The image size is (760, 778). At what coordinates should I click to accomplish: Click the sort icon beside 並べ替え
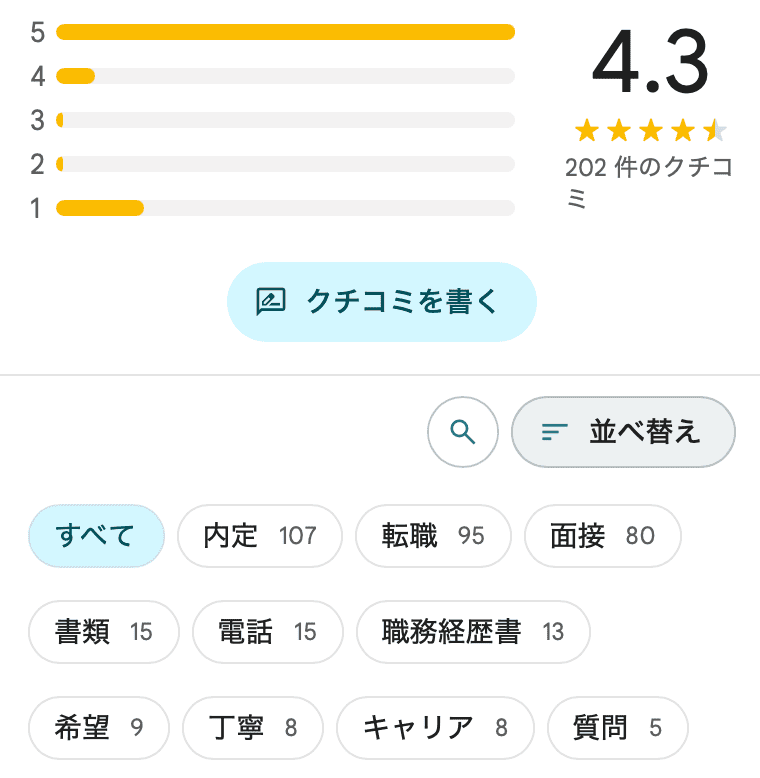coord(551,432)
